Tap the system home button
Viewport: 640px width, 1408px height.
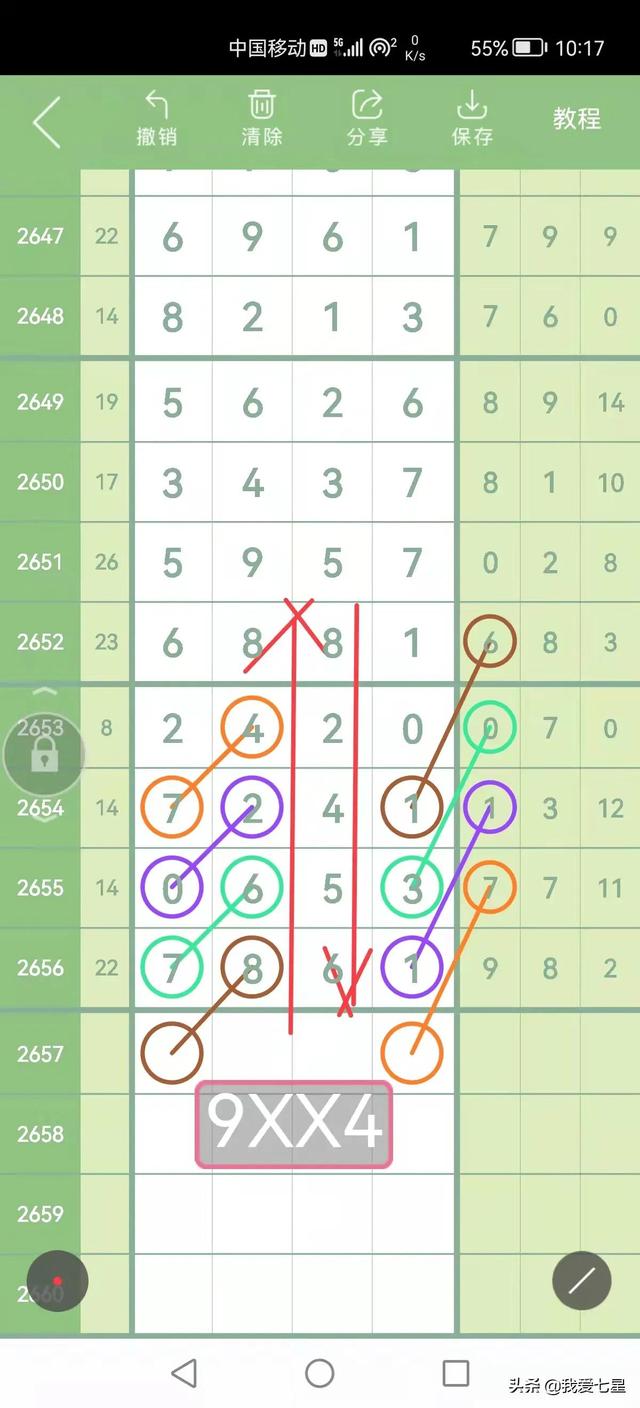tap(320, 1373)
